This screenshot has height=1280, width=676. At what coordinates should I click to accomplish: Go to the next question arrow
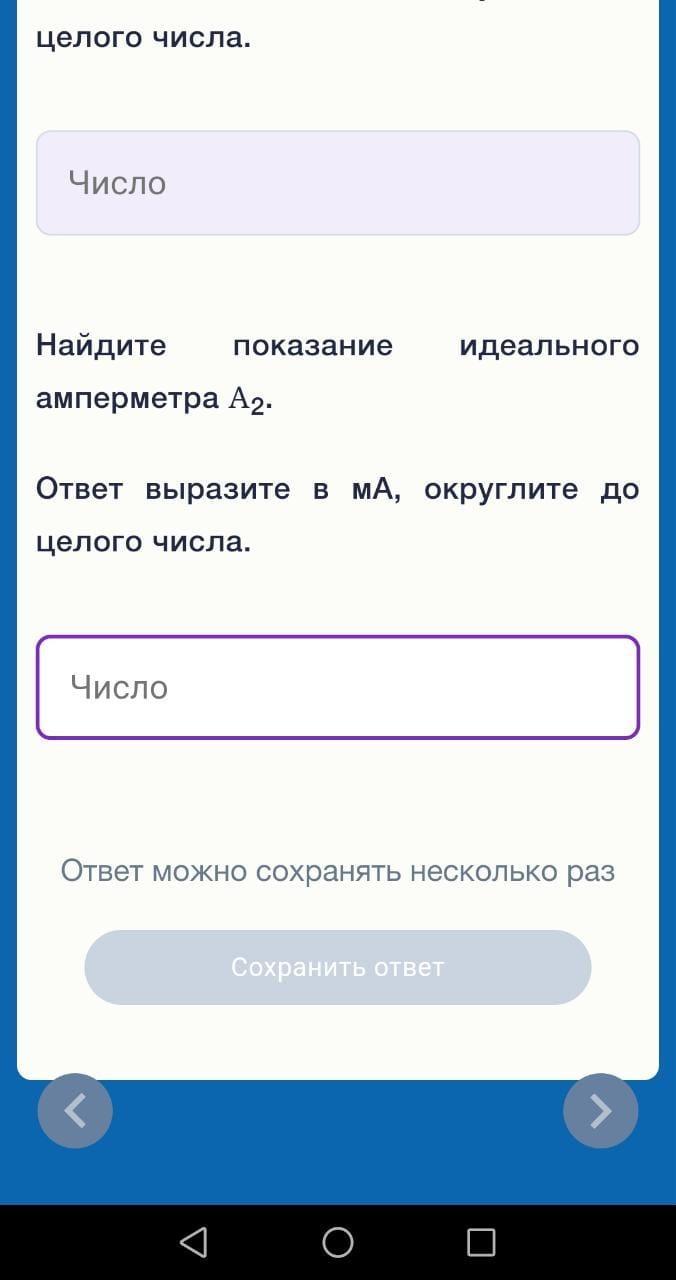tap(600, 1110)
